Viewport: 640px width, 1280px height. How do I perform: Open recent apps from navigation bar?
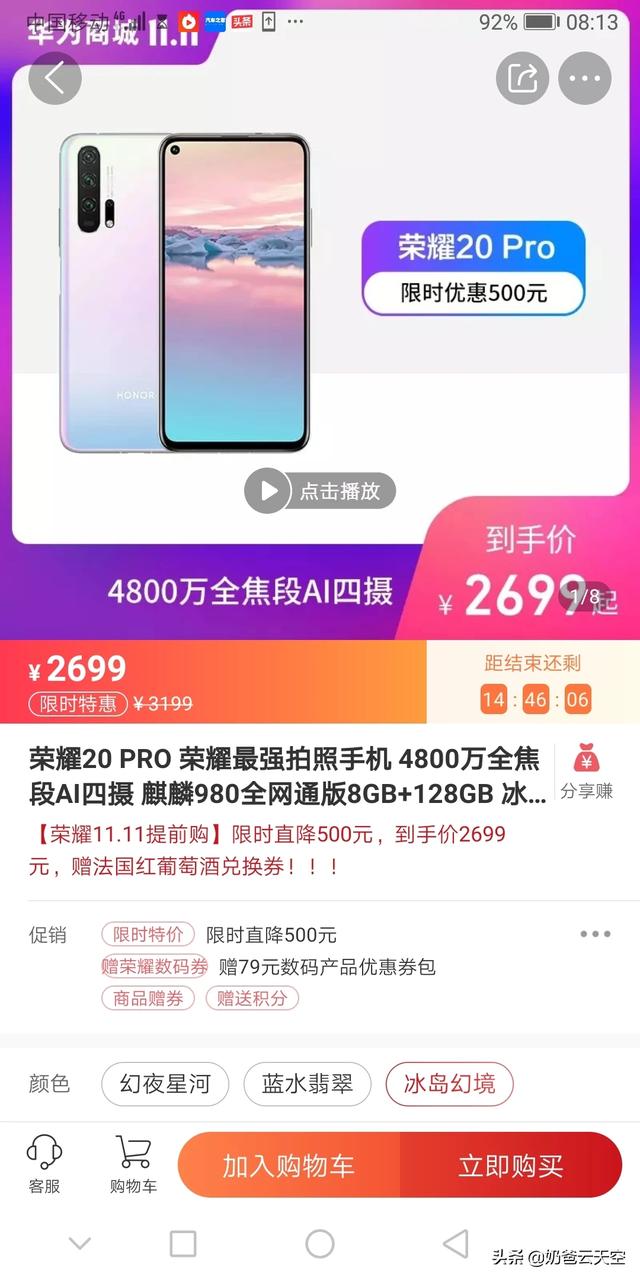click(x=183, y=1243)
